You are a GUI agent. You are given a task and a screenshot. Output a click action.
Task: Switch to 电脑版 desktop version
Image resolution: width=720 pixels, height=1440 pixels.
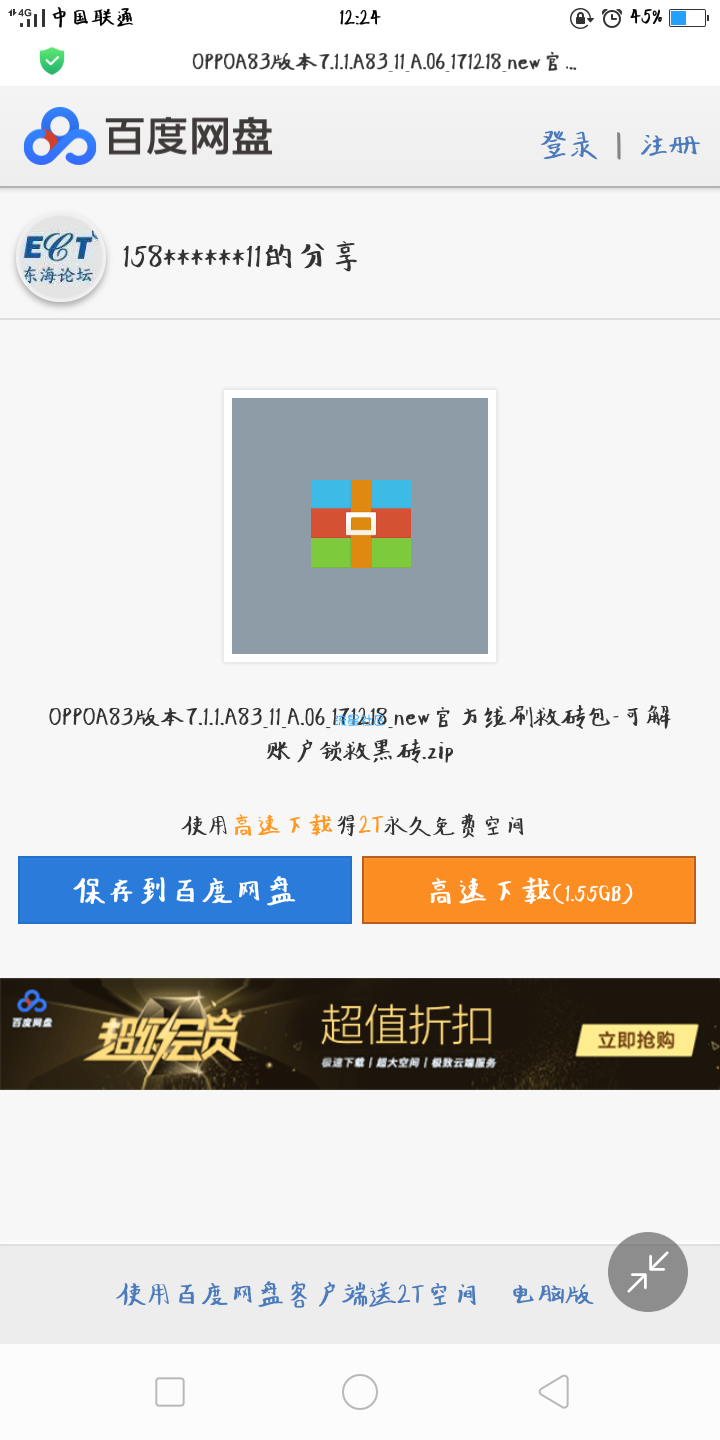(552, 1294)
